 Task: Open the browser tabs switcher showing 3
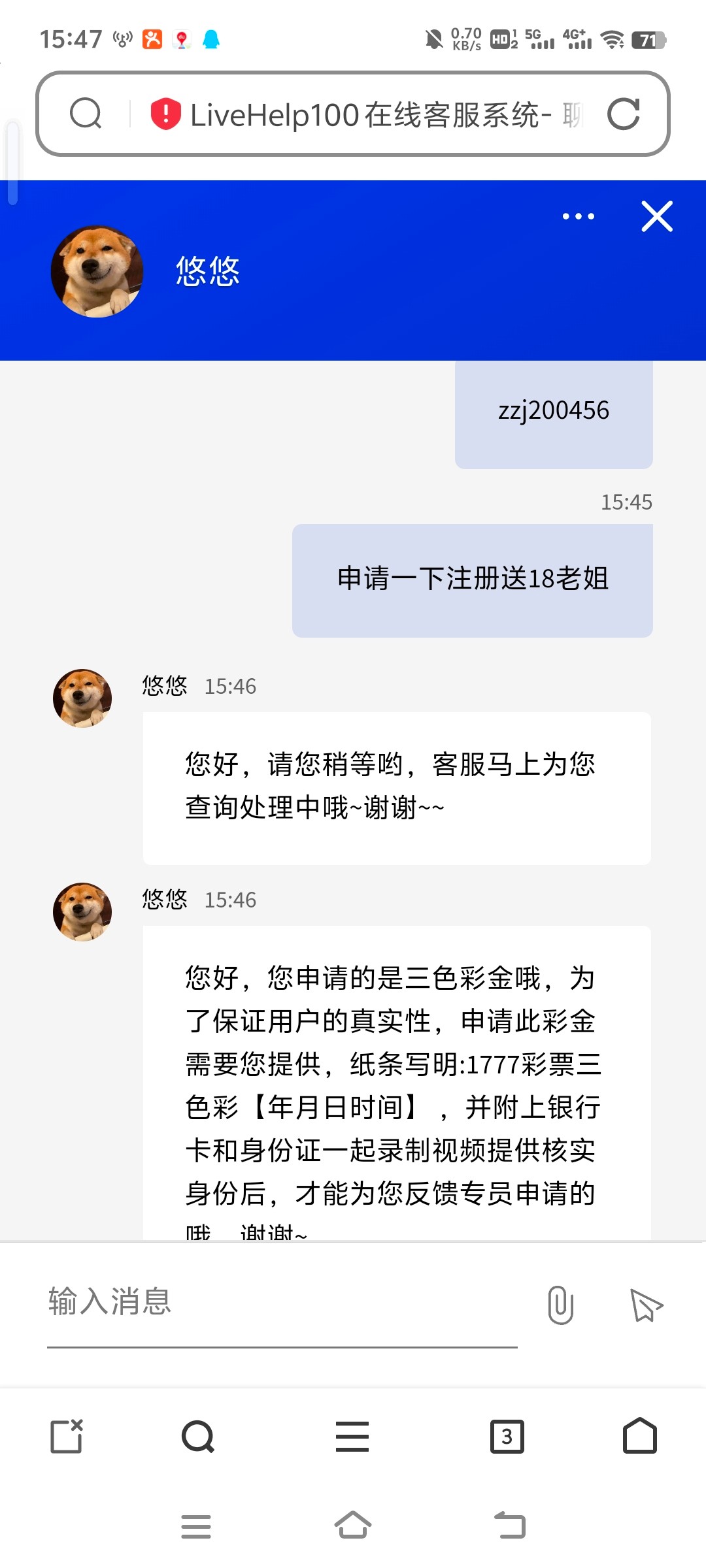click(x=507, y=1437)
